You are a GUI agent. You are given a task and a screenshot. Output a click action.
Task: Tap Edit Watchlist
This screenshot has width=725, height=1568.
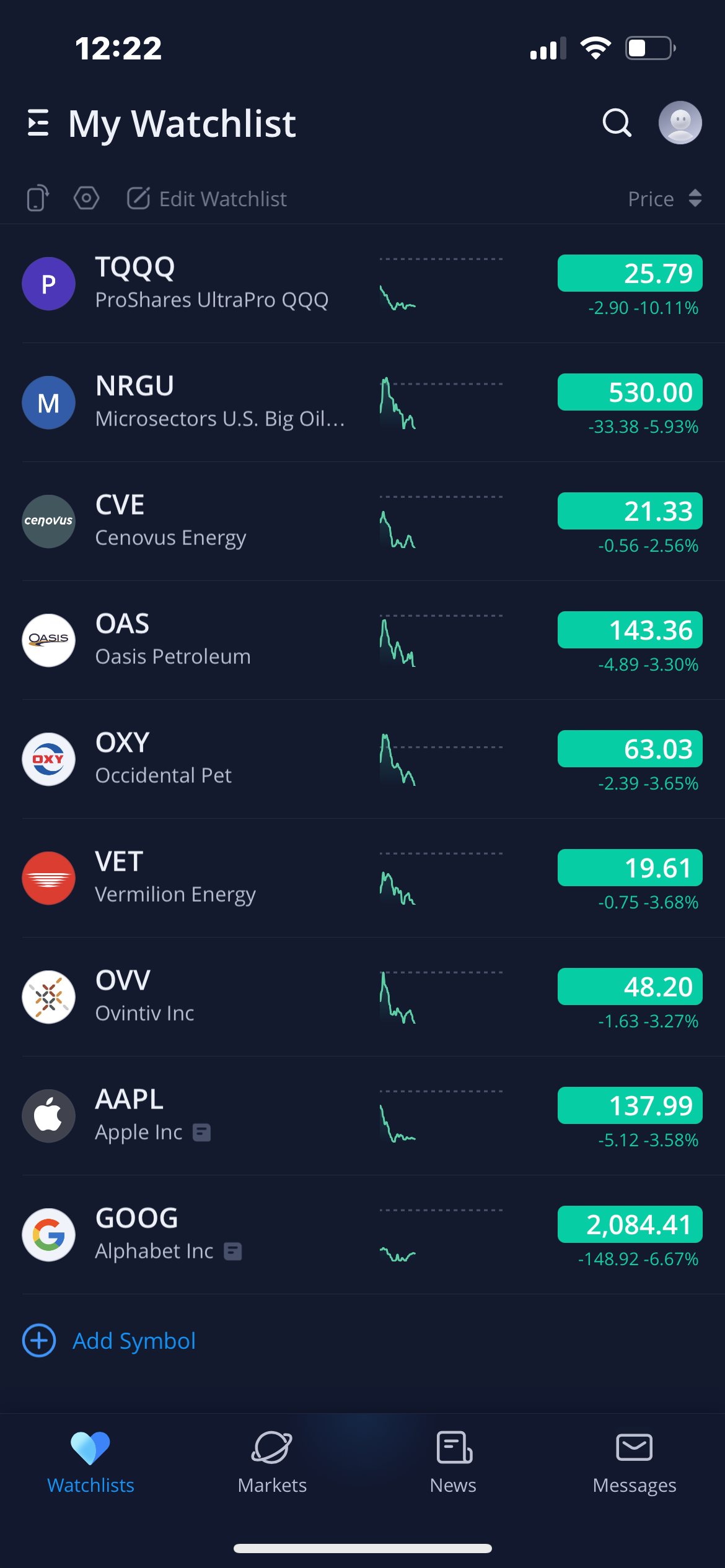click(207, 199)
